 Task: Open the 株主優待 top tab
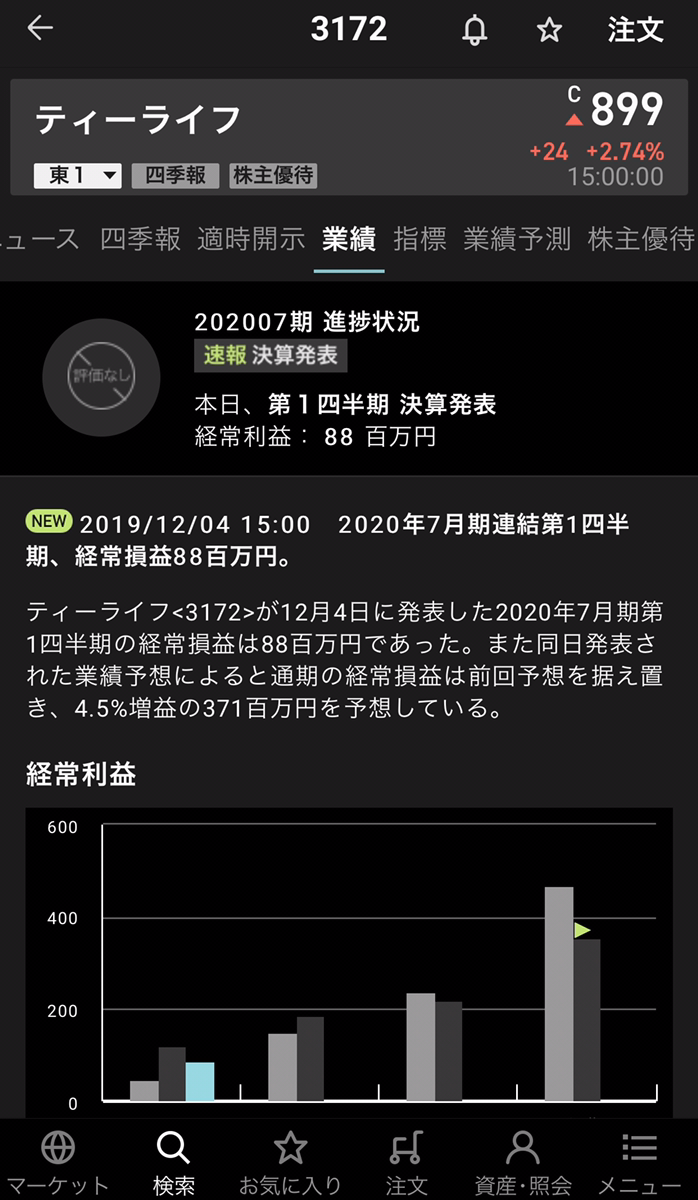coord(640,239)
